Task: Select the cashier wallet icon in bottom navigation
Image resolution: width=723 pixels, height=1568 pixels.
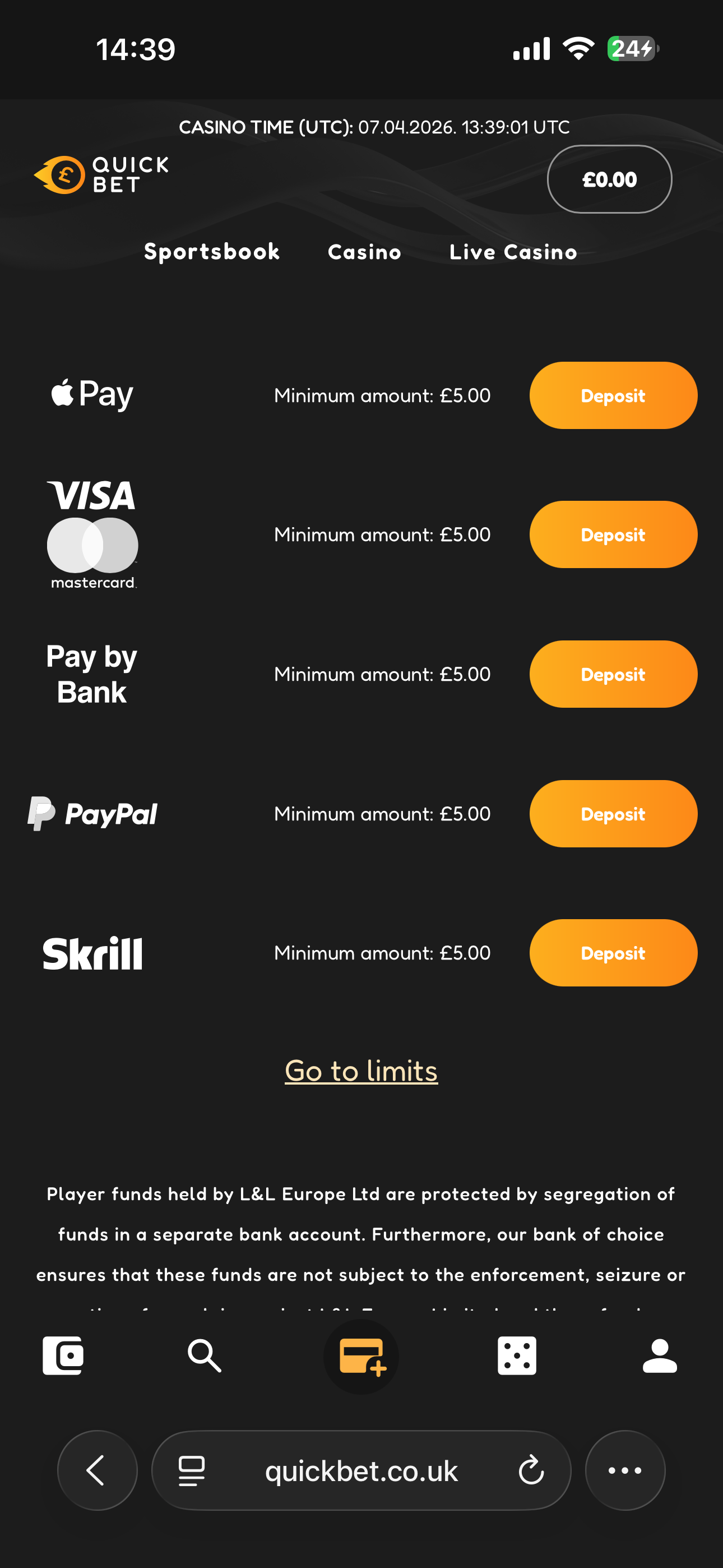Action: pos(63,1354)
